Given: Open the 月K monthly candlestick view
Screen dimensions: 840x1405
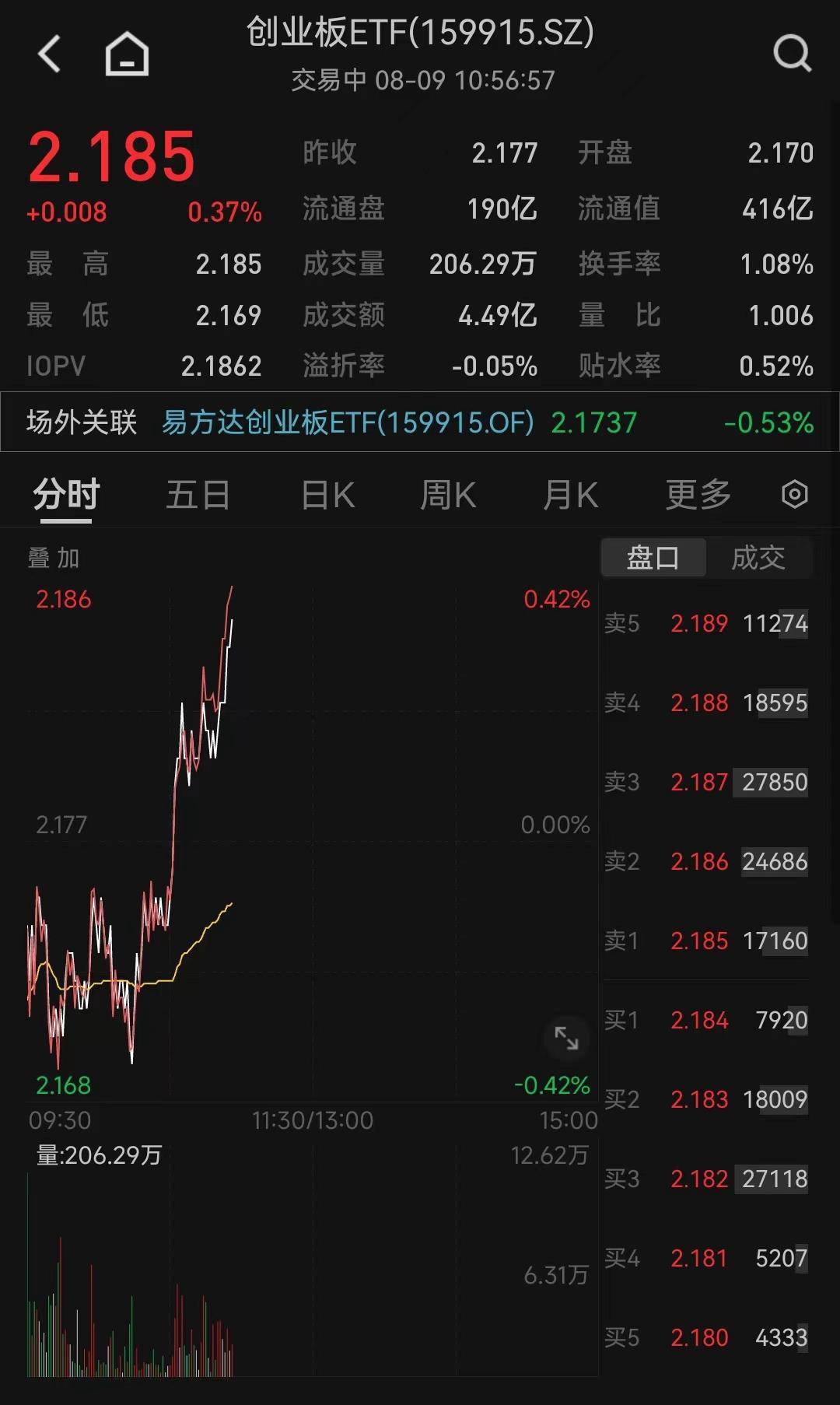Looking at the screenshot, I should tap(570, 492).
